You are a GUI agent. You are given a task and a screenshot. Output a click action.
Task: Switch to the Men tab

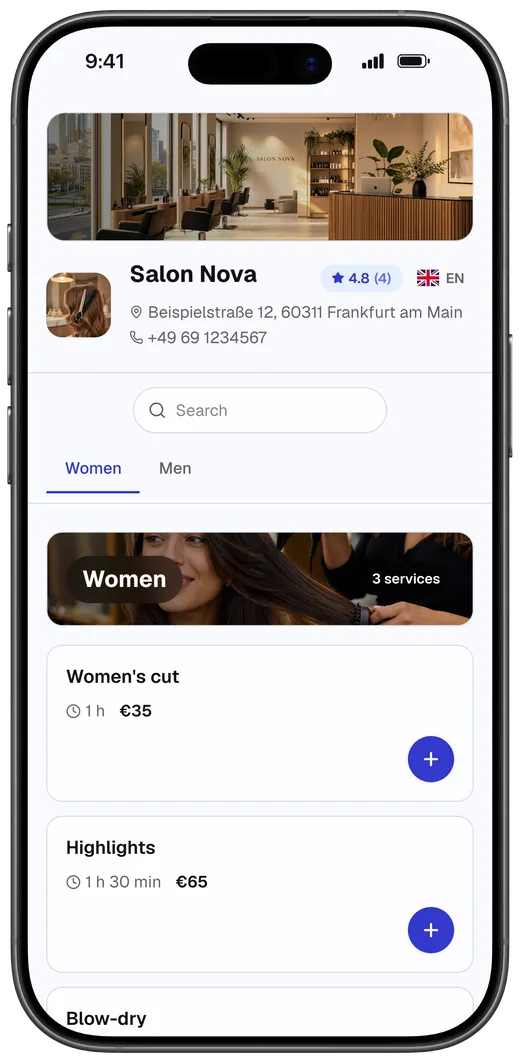175,468
